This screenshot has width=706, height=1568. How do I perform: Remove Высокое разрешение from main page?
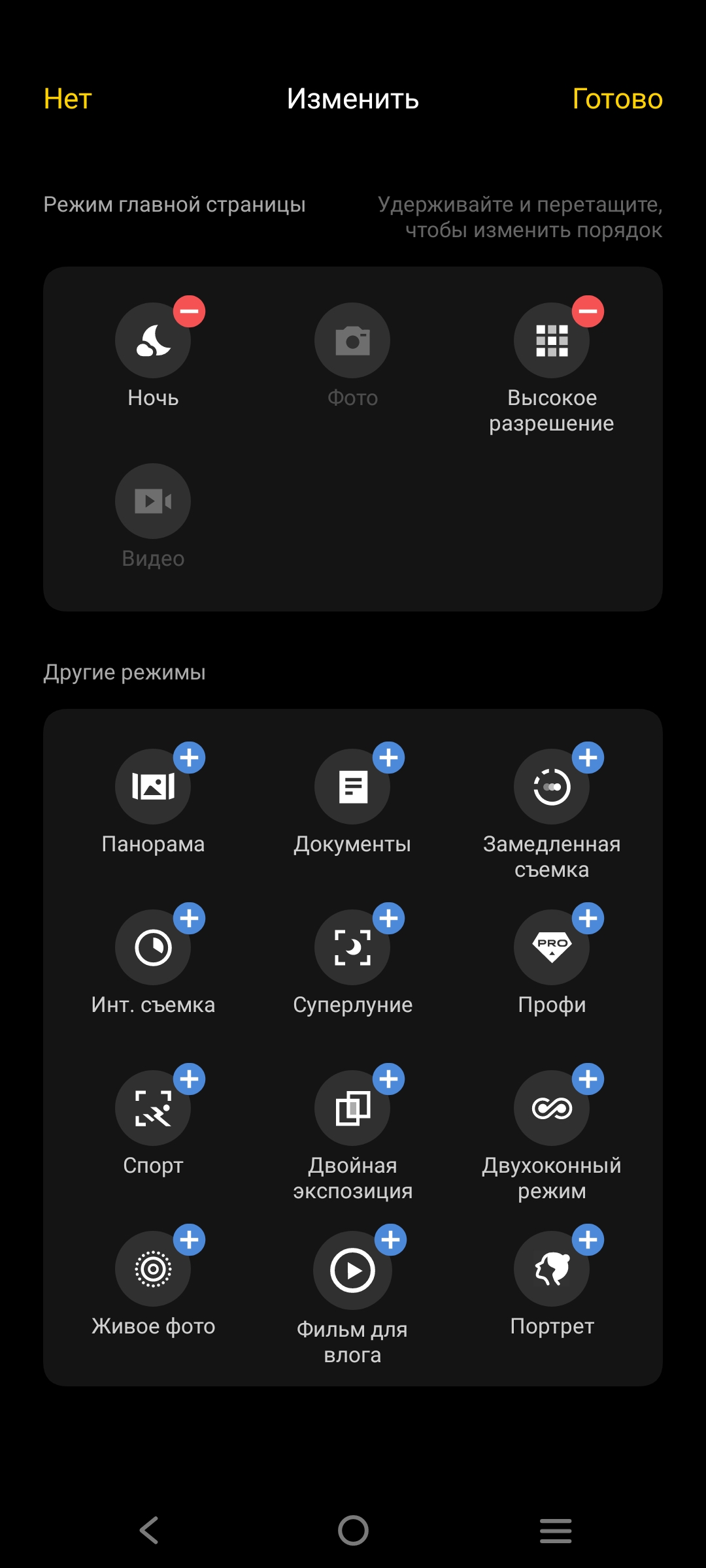588,312
